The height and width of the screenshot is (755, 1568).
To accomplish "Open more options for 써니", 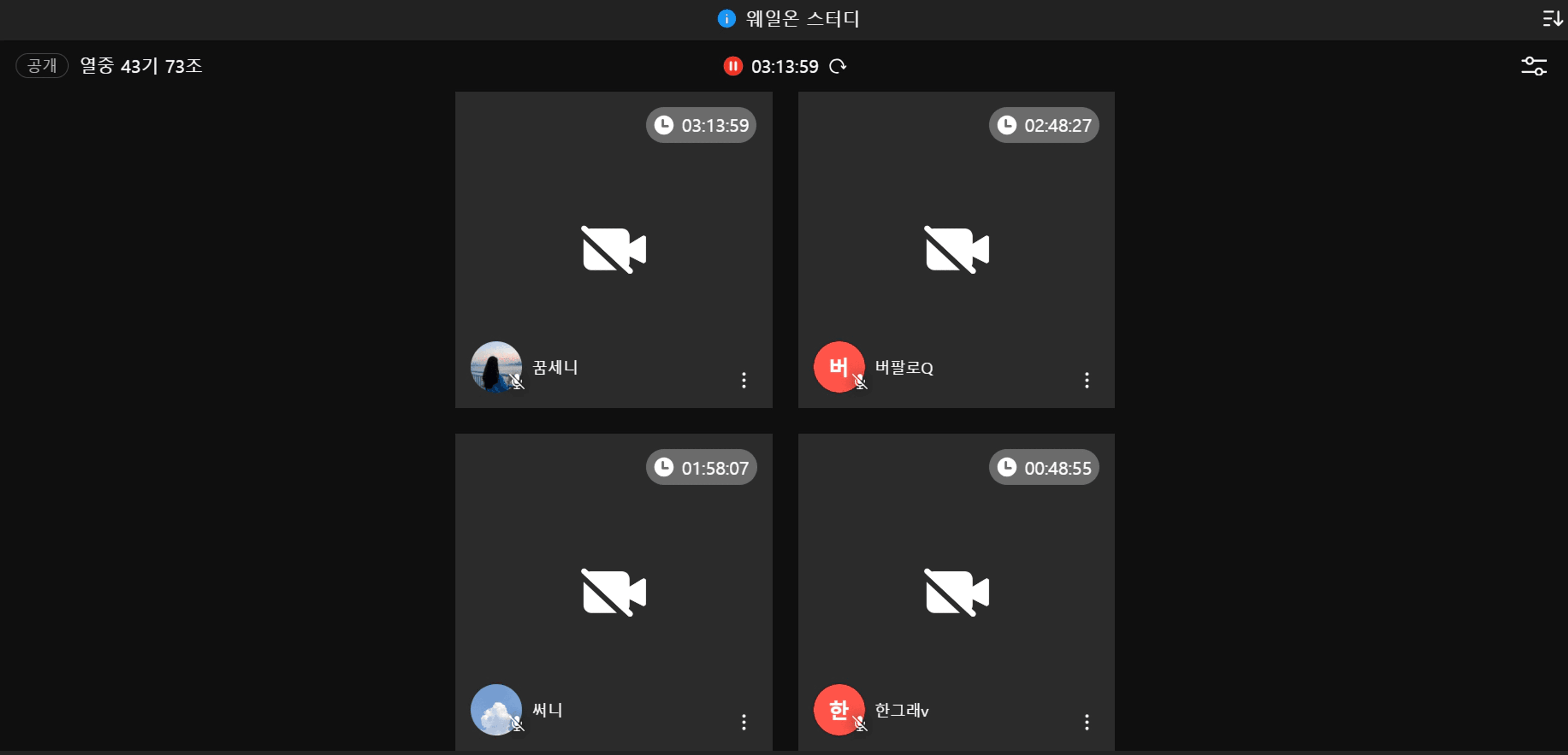I will tap(743, 722).
